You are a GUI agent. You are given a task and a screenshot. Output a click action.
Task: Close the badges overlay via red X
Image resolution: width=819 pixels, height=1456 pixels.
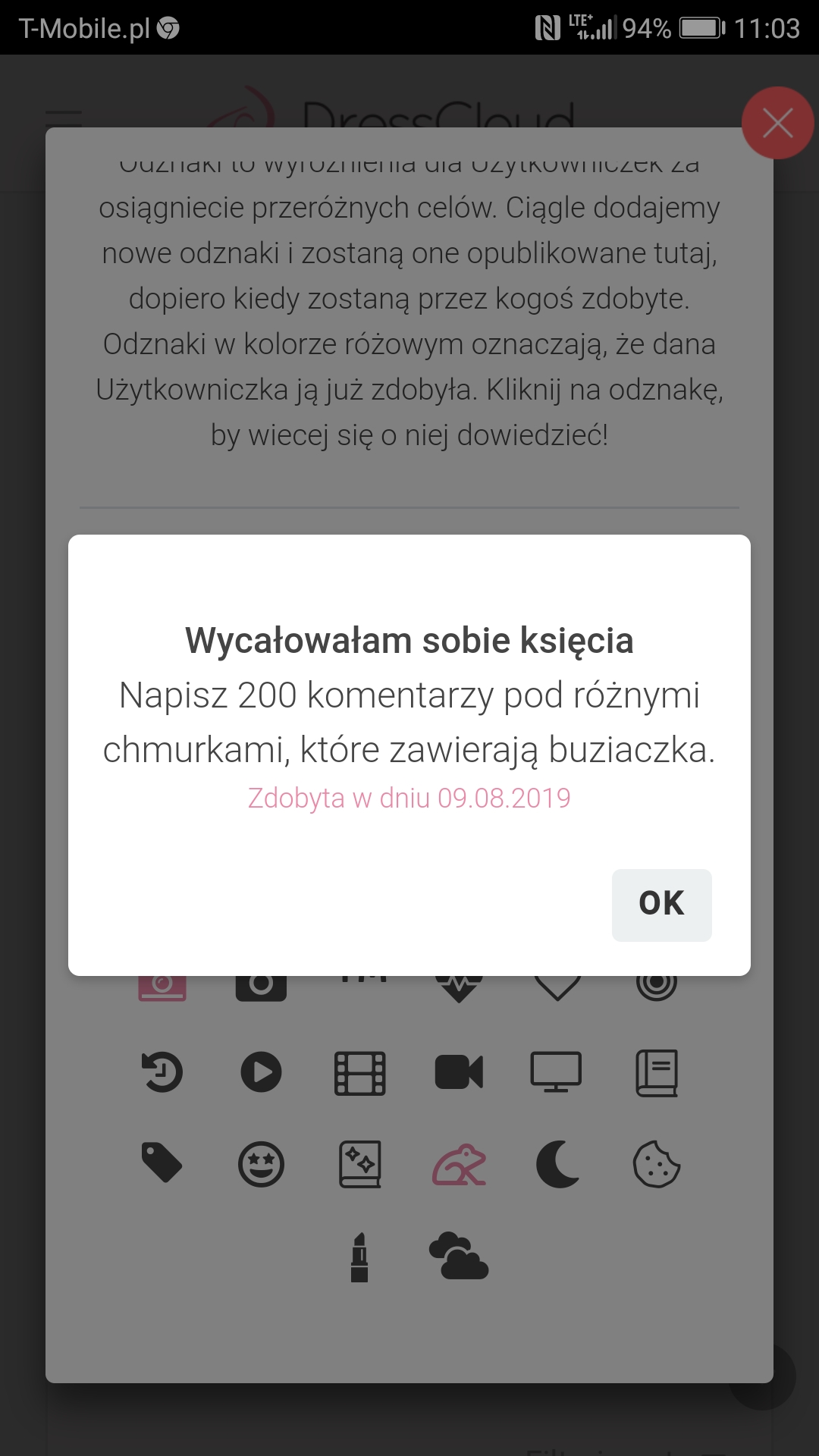(x=778, y=124)
